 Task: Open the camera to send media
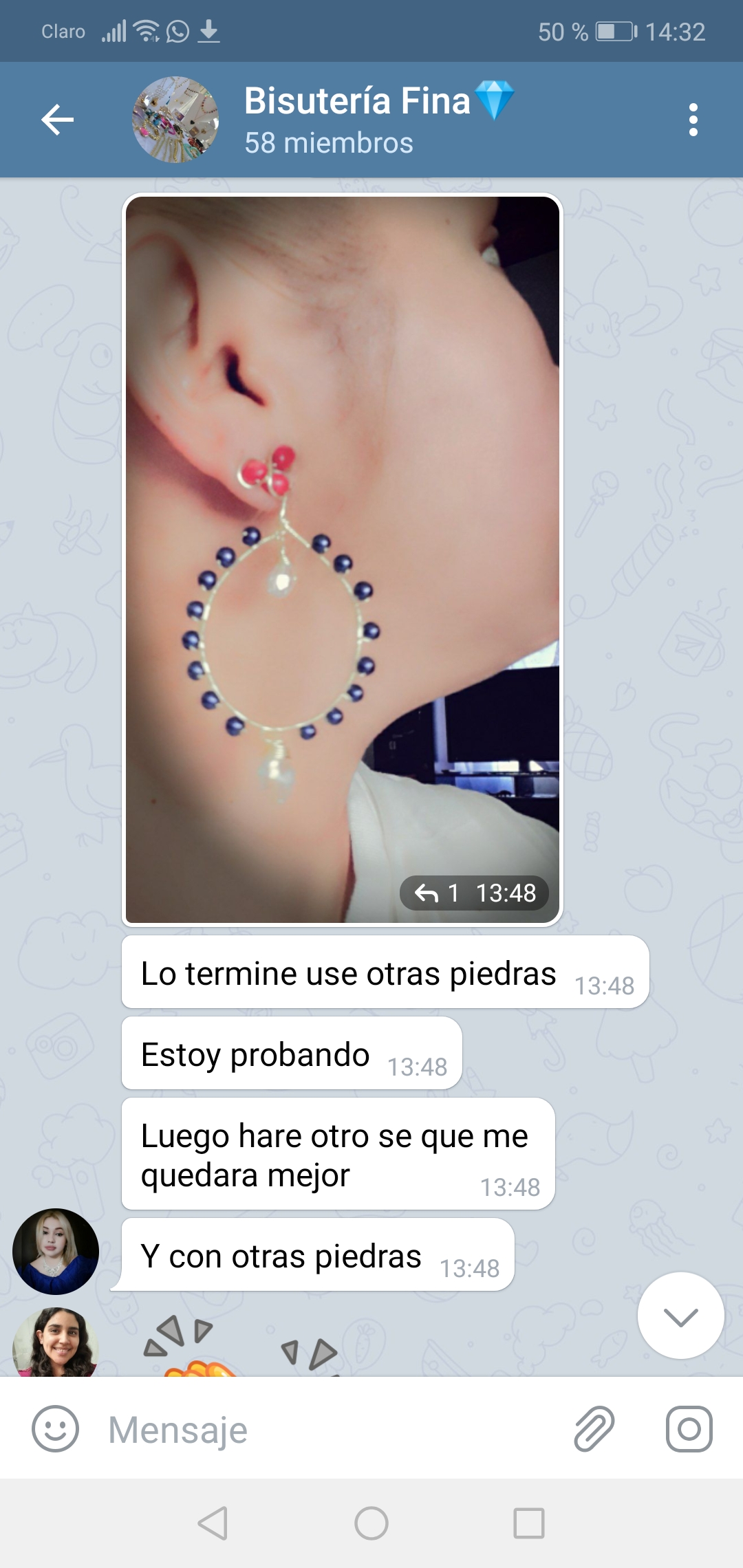[689, 1428]
